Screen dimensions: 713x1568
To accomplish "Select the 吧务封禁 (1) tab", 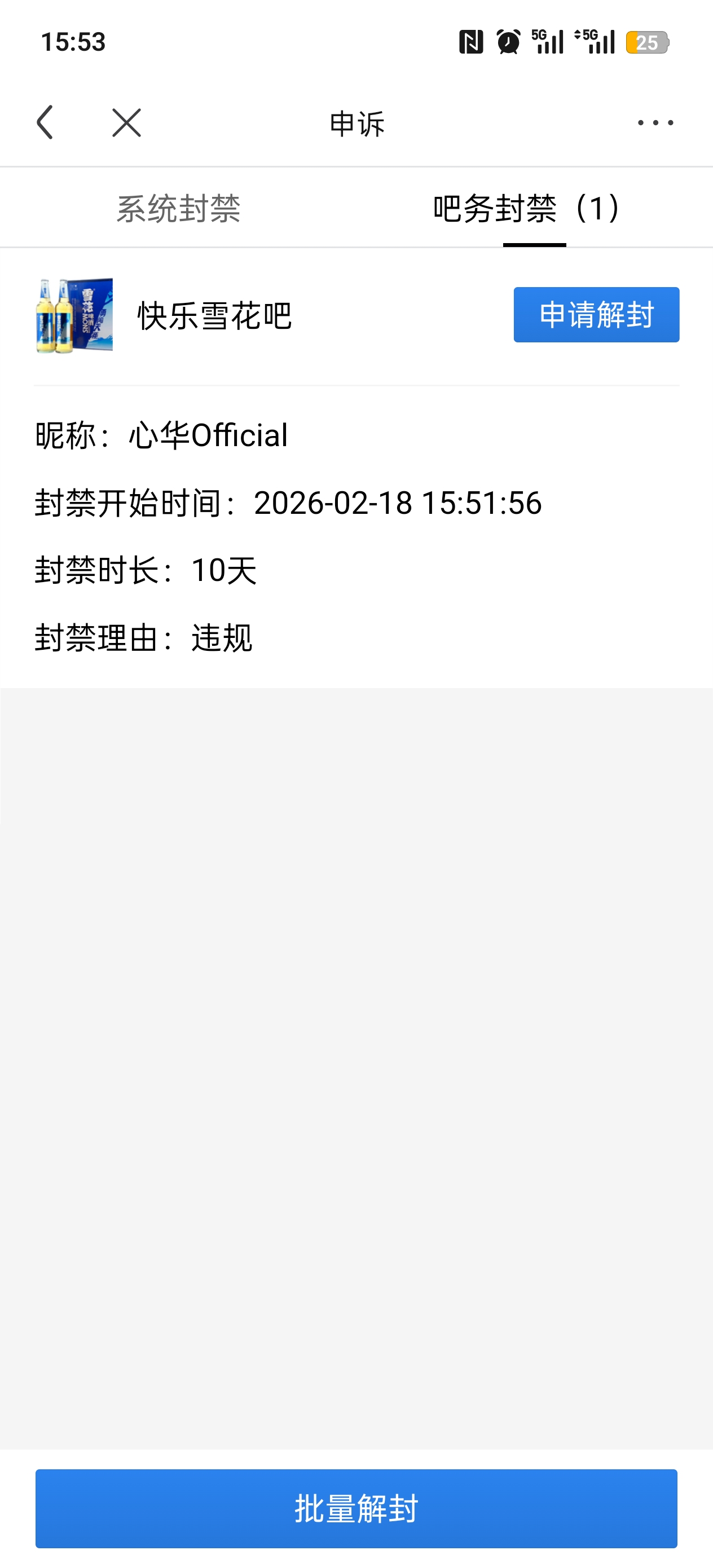I will point(527,208).
